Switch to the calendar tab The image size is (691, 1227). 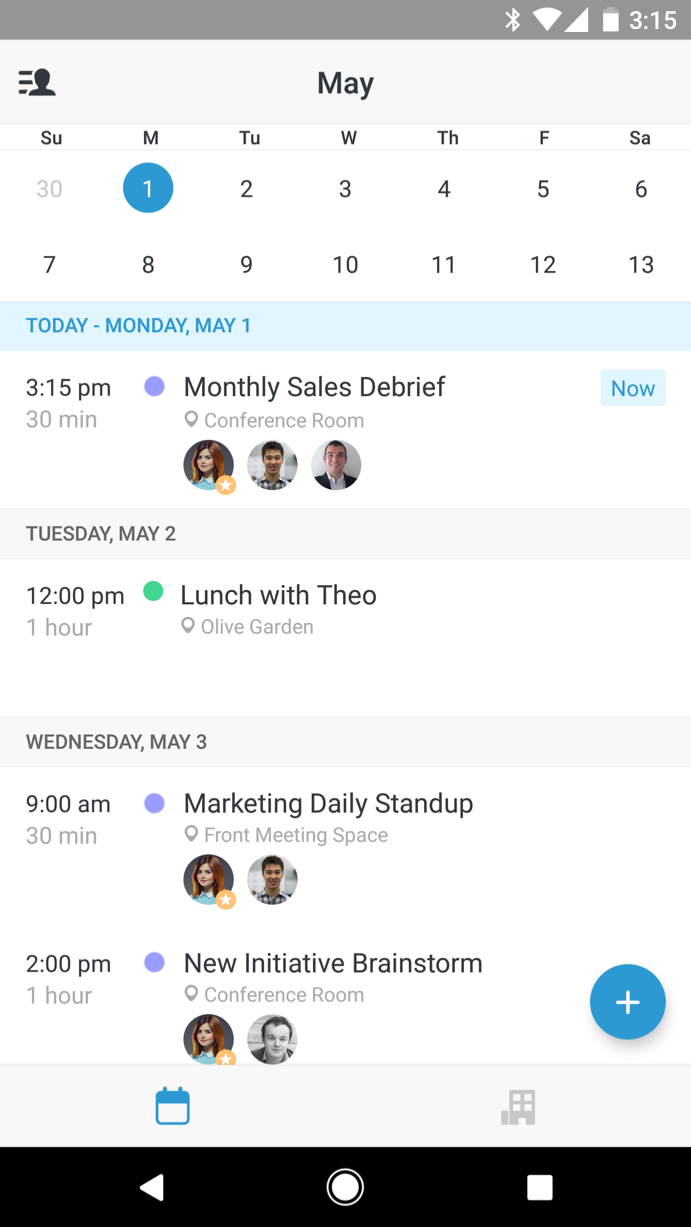tap(172, 1107)
